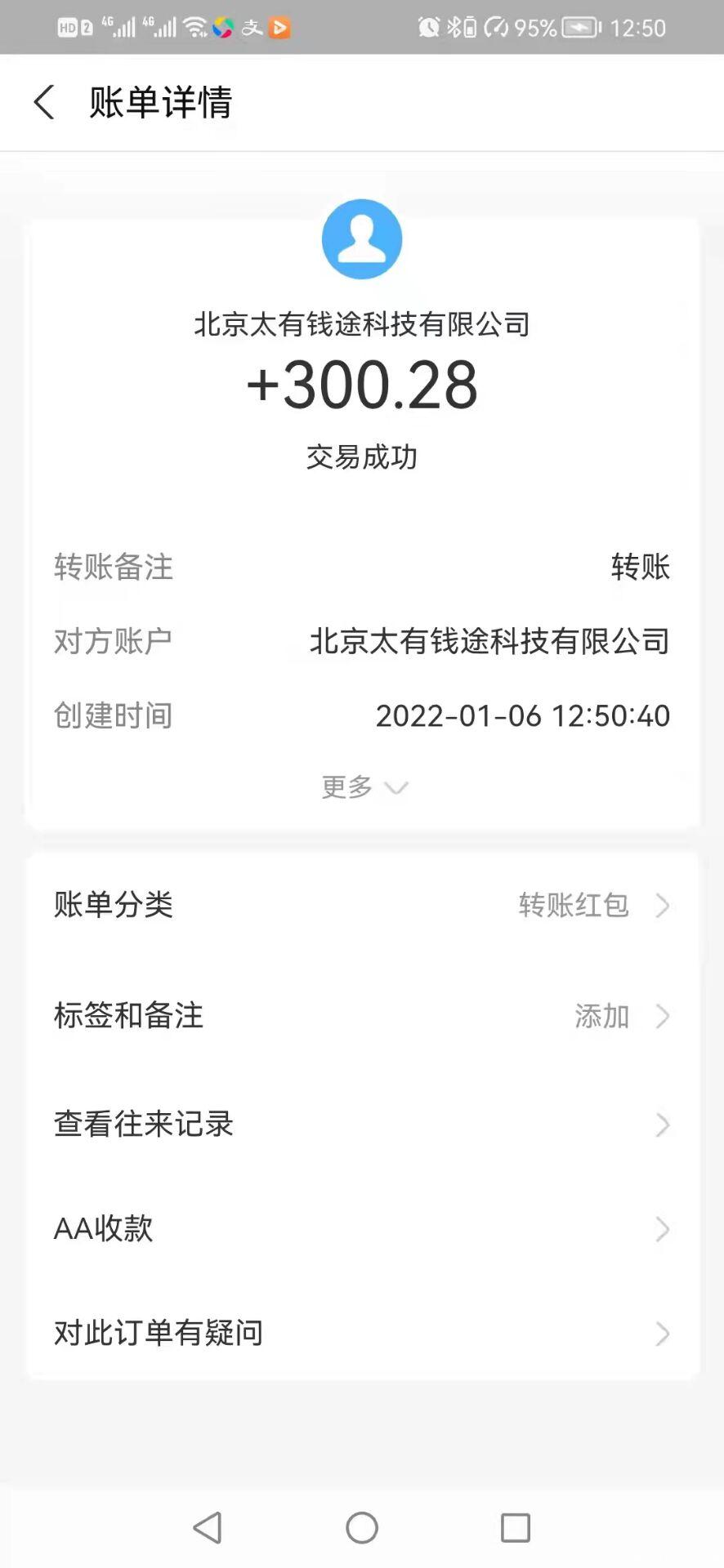Tap the back arrow on 账单详情 page
Image resolution: width=724 pixels, height=1568 pixels.
pos(43,103)
